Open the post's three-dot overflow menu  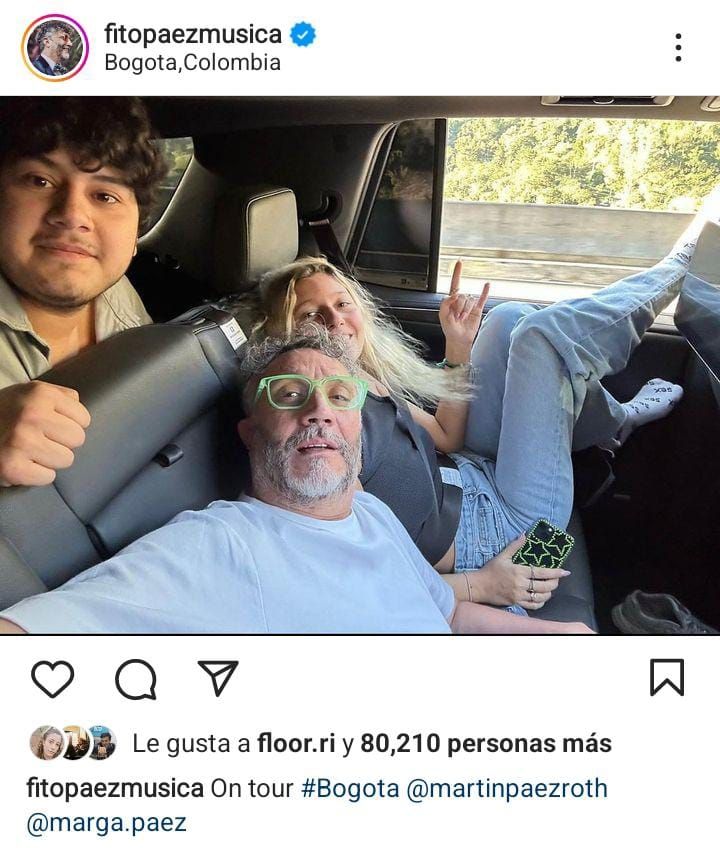(678, 47)
